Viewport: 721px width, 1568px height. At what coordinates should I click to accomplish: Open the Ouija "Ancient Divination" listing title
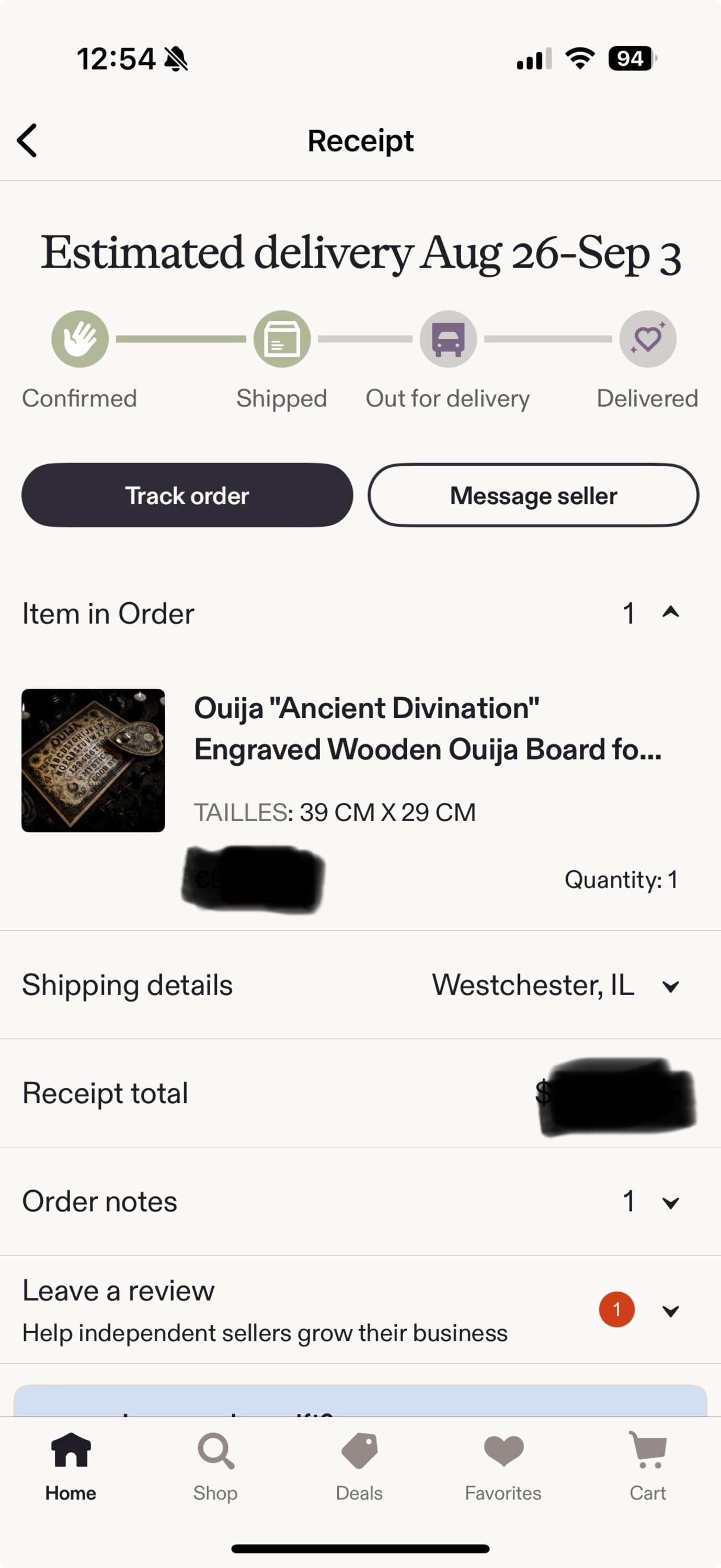pyautogui.click(x=428, y=729)
